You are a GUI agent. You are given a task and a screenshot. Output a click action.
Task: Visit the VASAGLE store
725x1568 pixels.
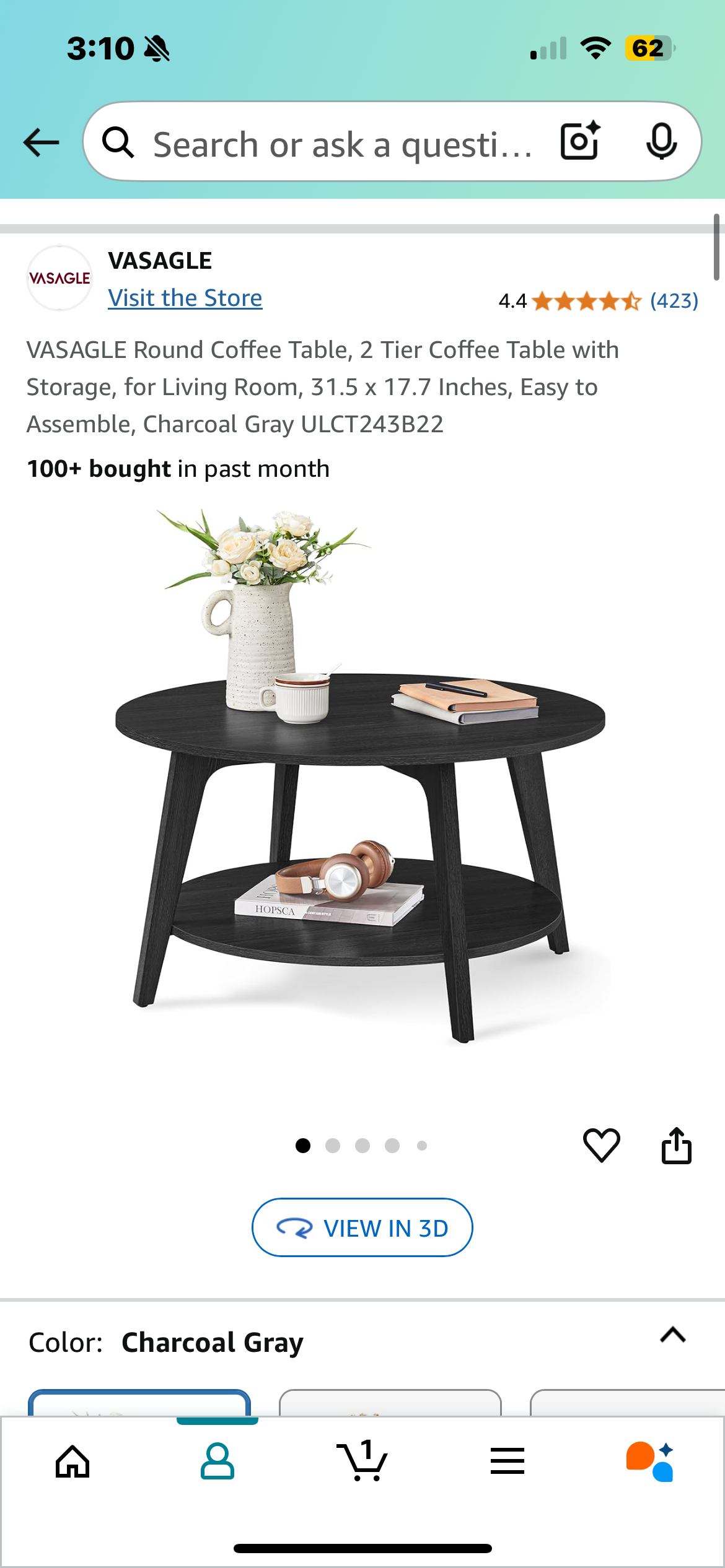pyautogui.click(x=185, y=298)
